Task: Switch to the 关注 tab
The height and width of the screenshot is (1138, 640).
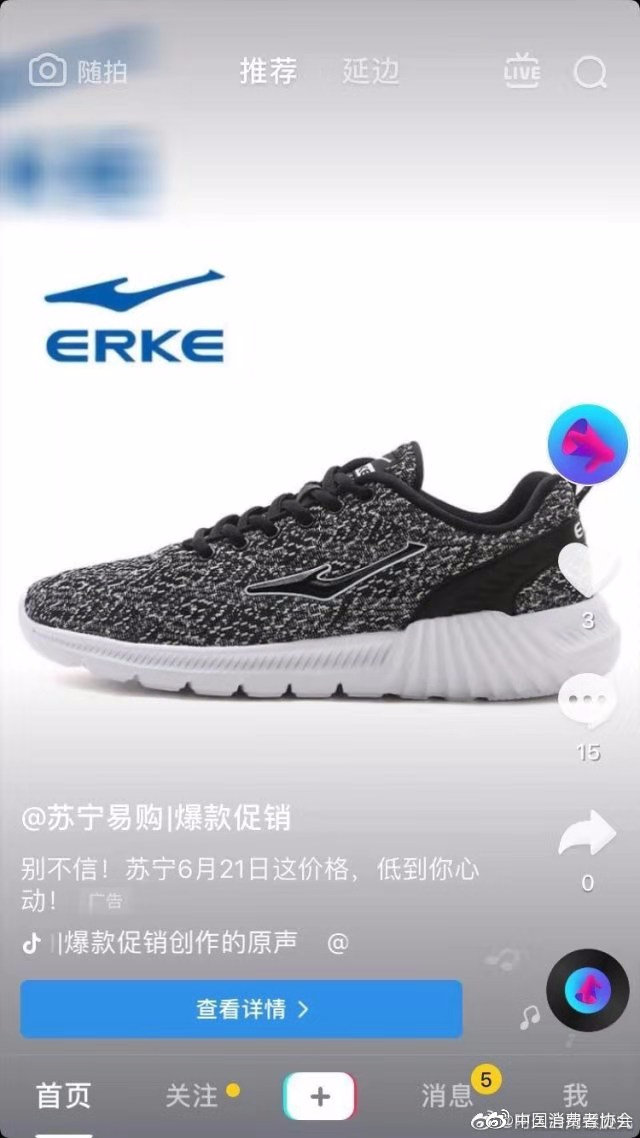Action: click(x=192, y=1095)
